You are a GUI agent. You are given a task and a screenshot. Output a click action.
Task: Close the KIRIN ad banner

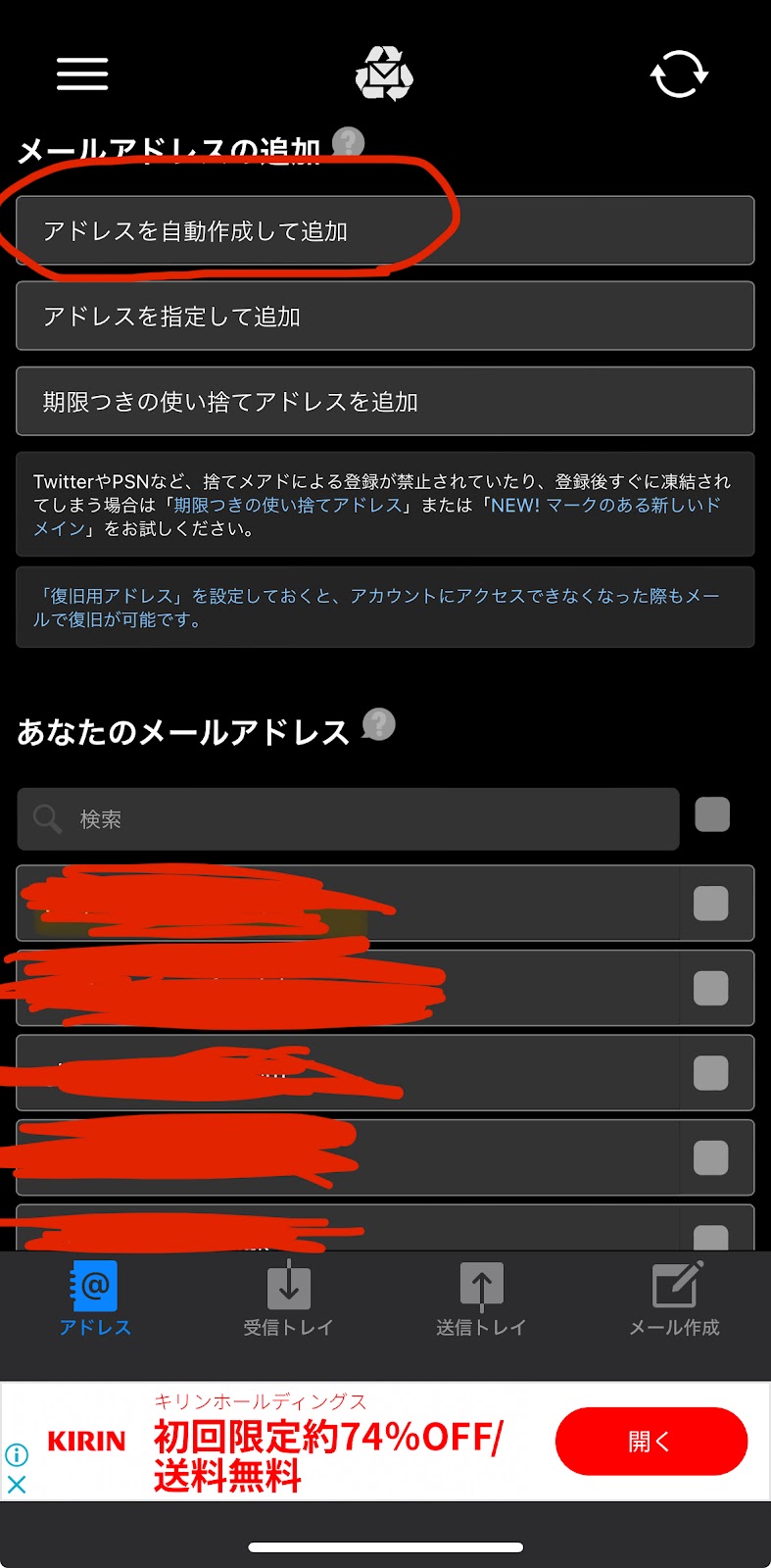click(17, 1485)
